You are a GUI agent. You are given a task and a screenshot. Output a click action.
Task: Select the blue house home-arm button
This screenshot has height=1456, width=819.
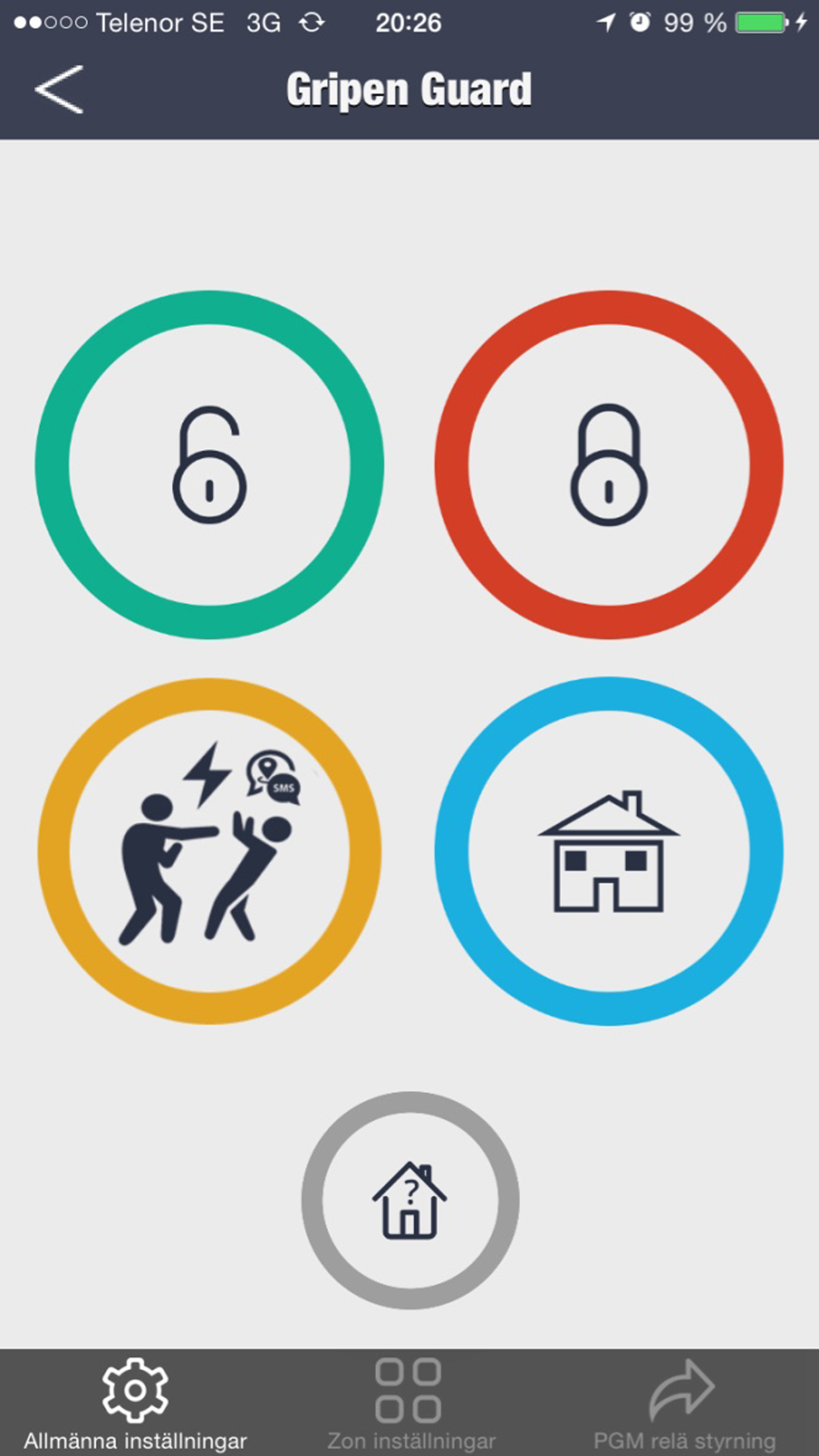pos(609,851)
